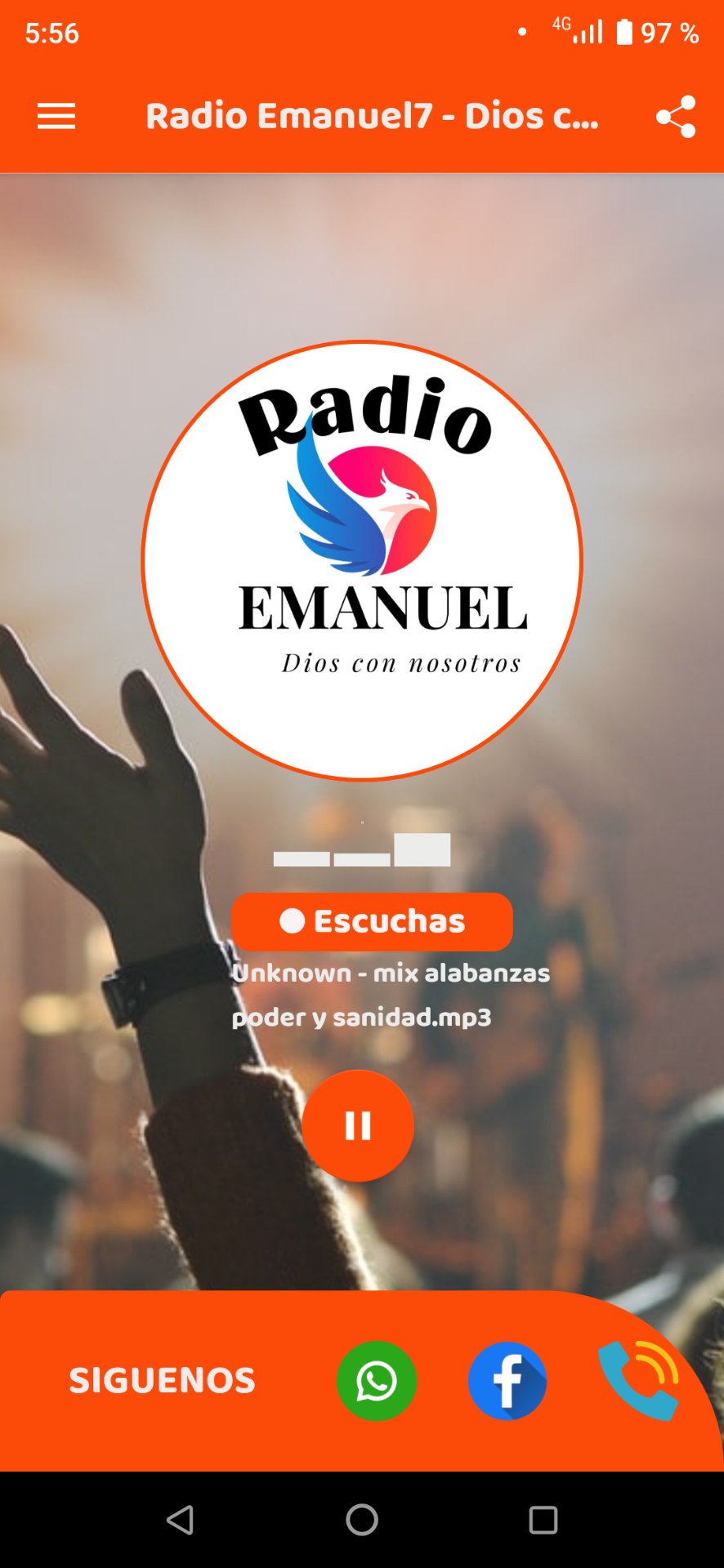
Task: Tap the share icon to share the station
Action: [675, 116]
